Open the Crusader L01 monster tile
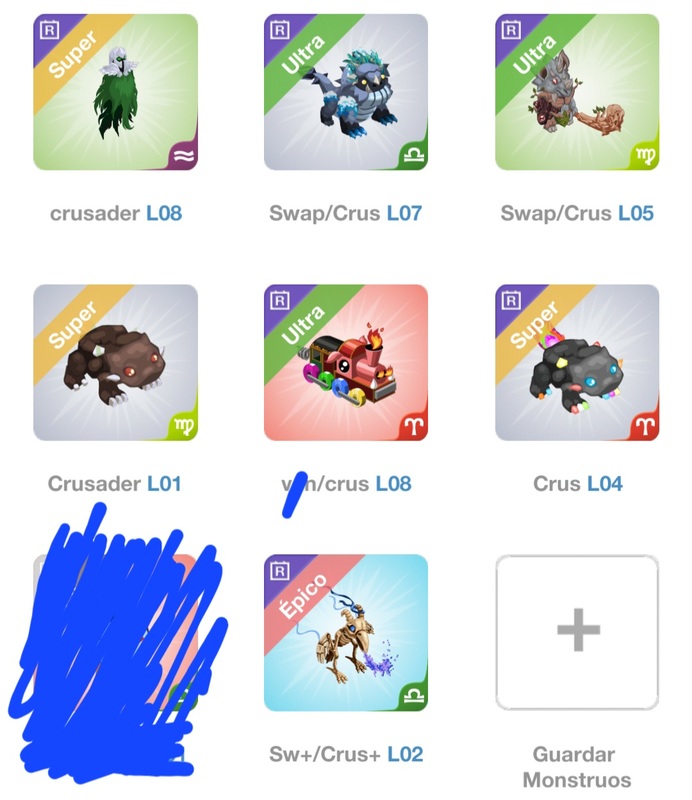 coord(115,362)
